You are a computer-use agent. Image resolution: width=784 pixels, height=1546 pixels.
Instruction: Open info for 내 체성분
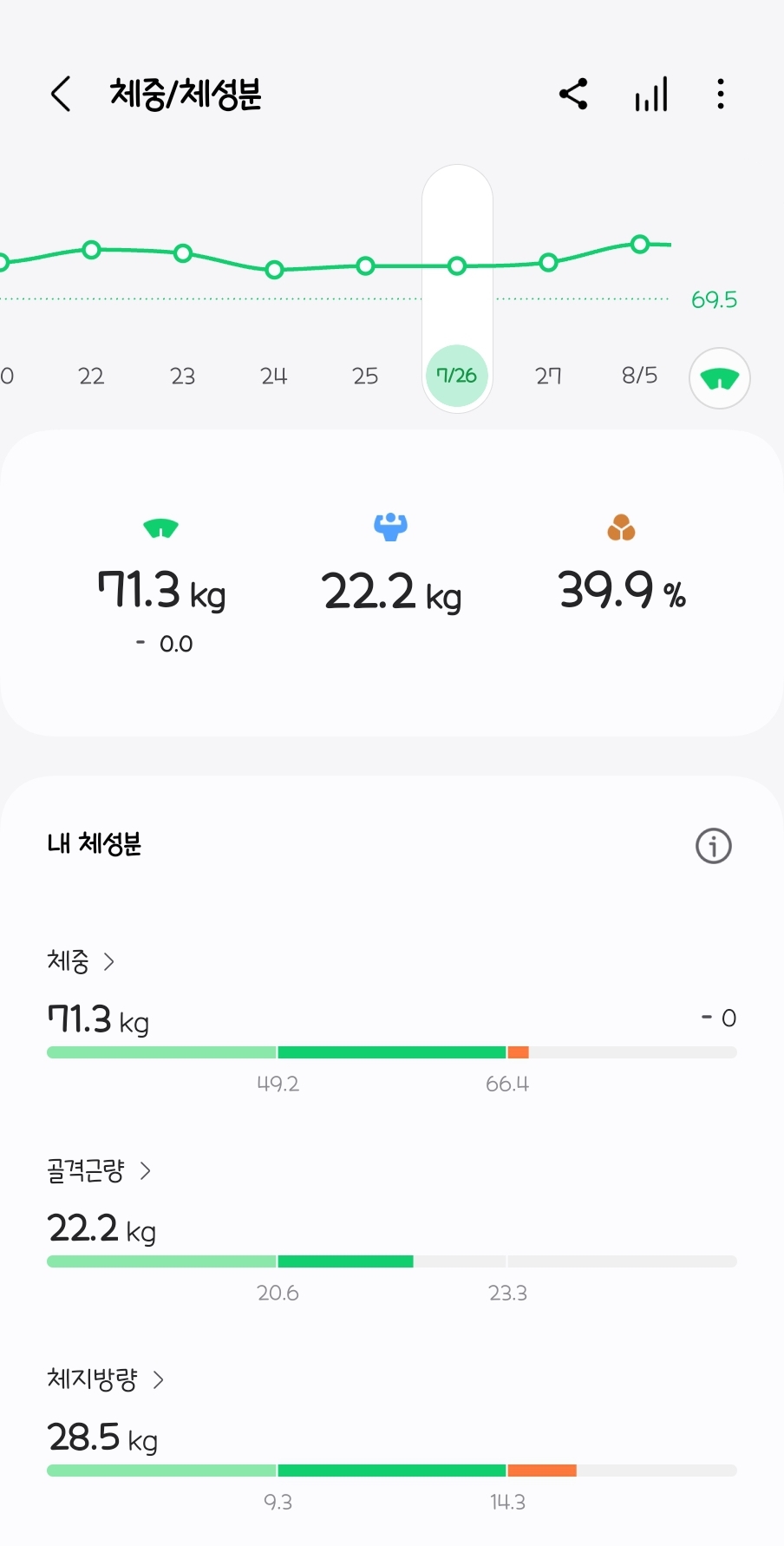[x=714, y=846]
